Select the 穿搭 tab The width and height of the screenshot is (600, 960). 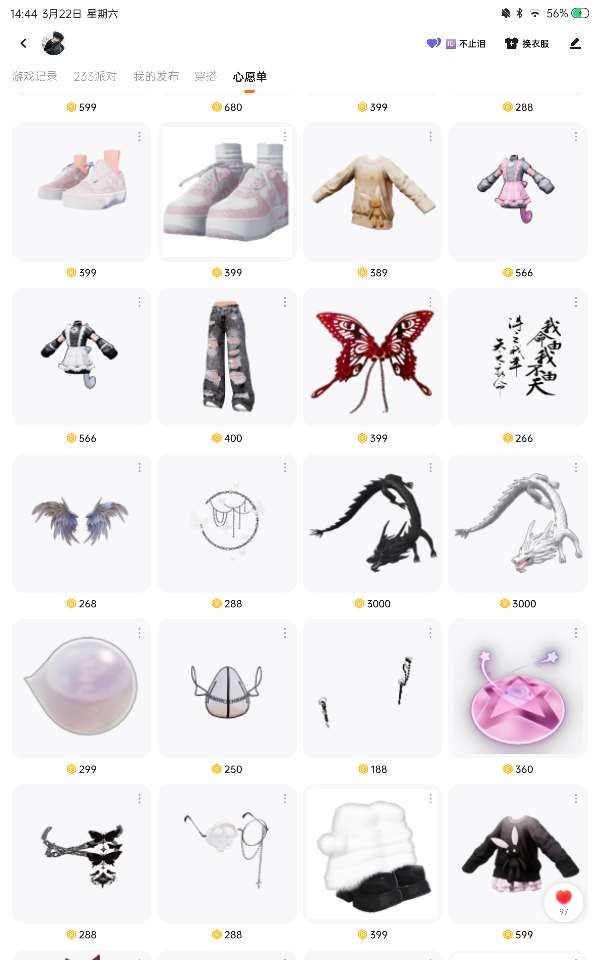(205, 76)
